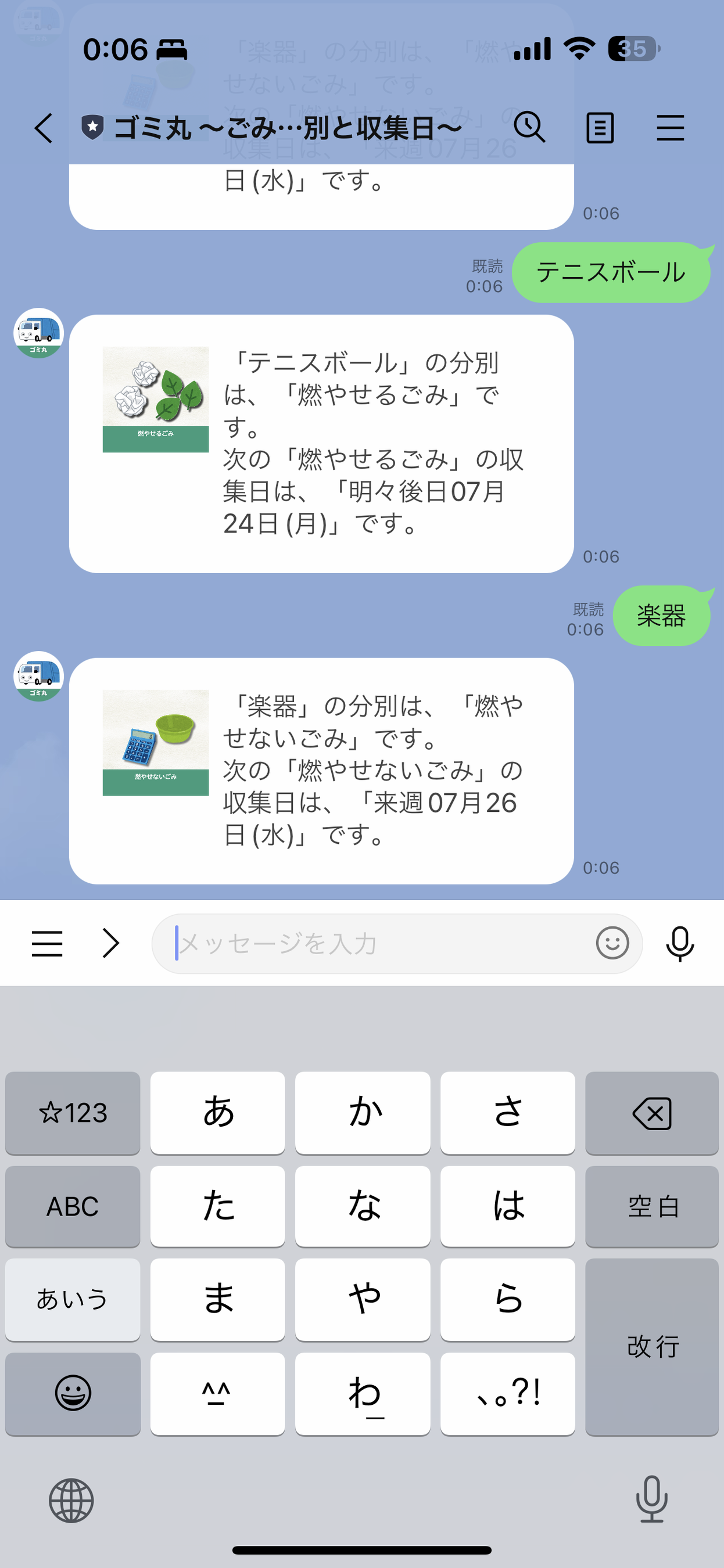The image size is (724, 1568).
Task: Expand the additional input options arrow
Action: (x=111, y=943)
